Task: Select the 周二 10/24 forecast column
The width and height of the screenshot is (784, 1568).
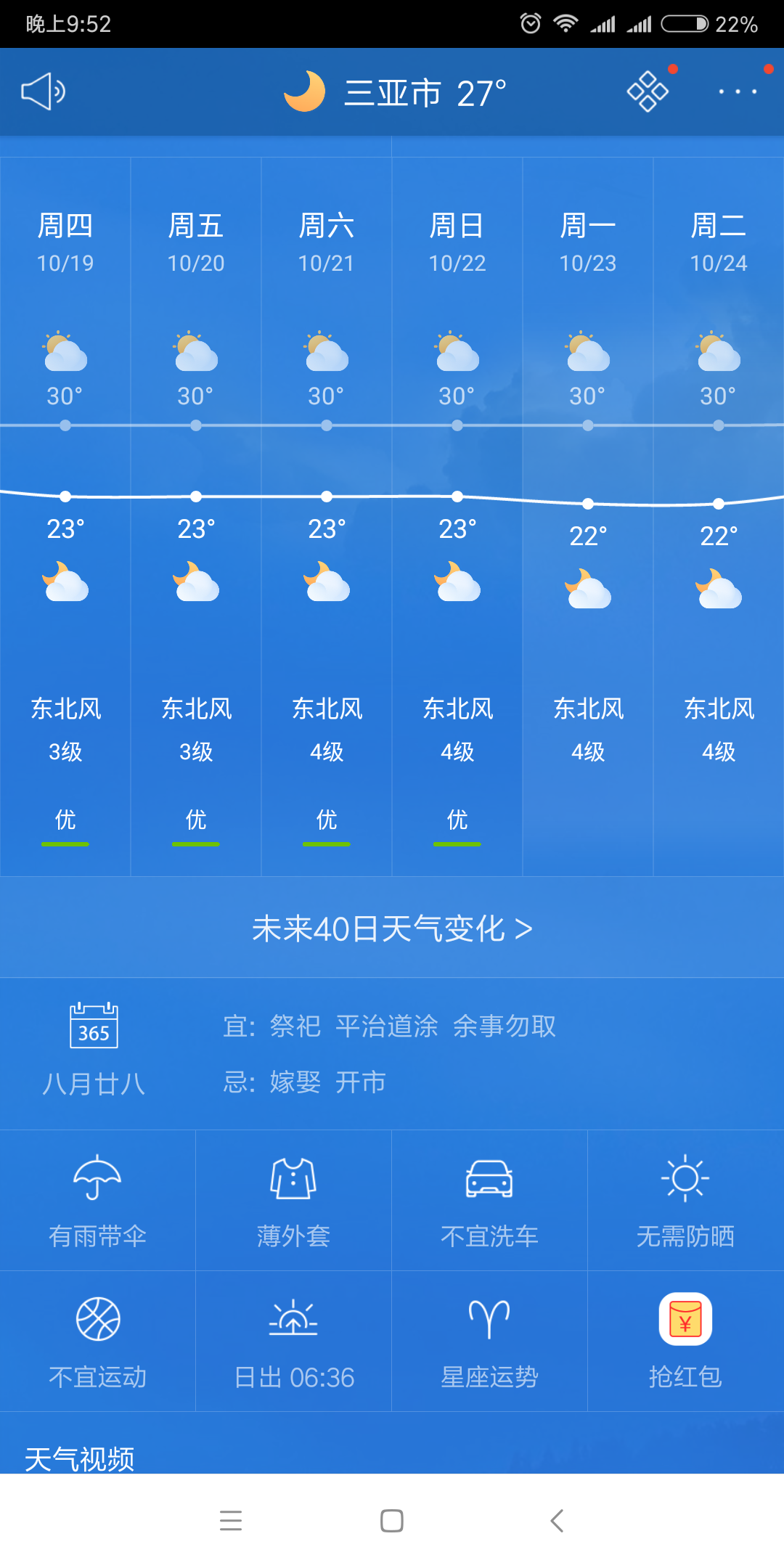Action: coord(719,517)
